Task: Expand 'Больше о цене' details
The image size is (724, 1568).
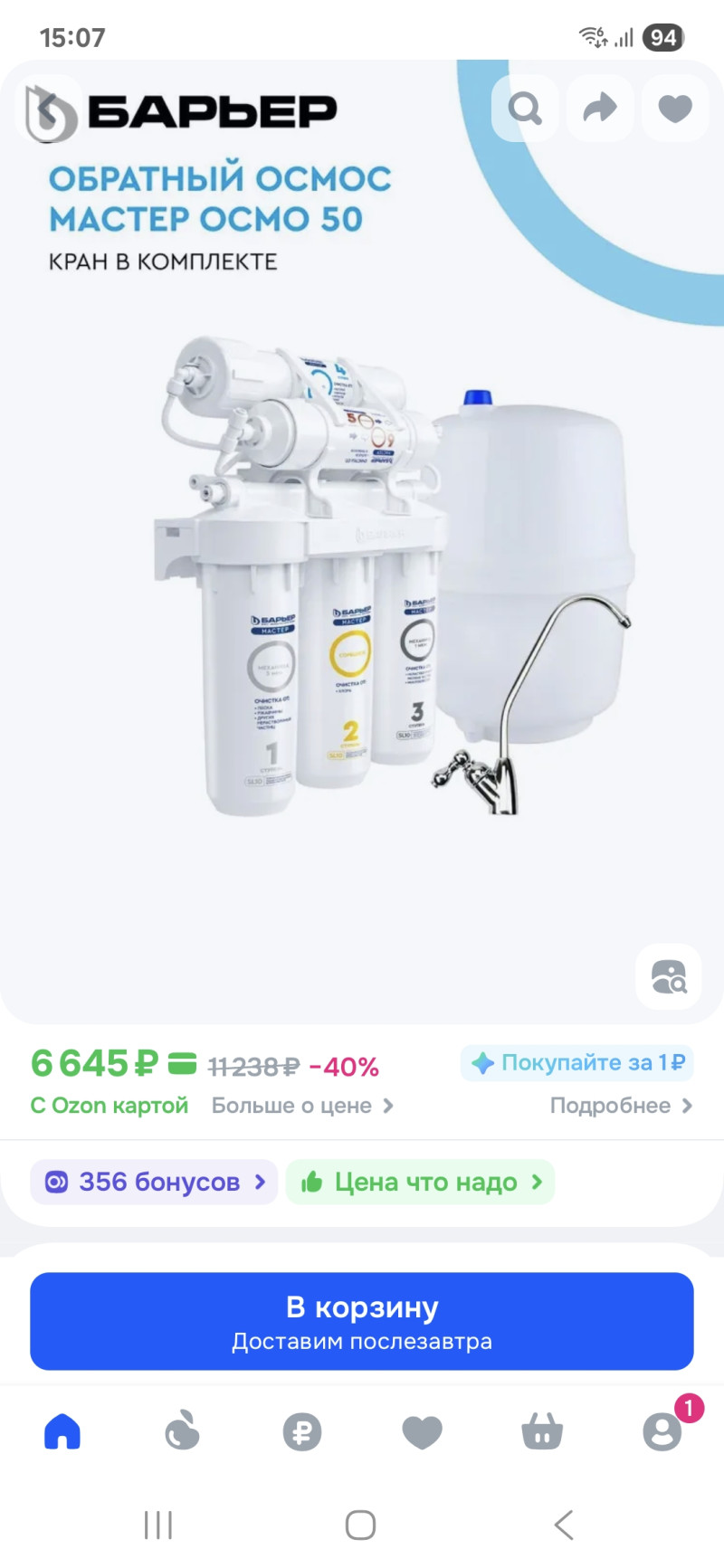Action: pyautogui.click(x=302, y=1105)
